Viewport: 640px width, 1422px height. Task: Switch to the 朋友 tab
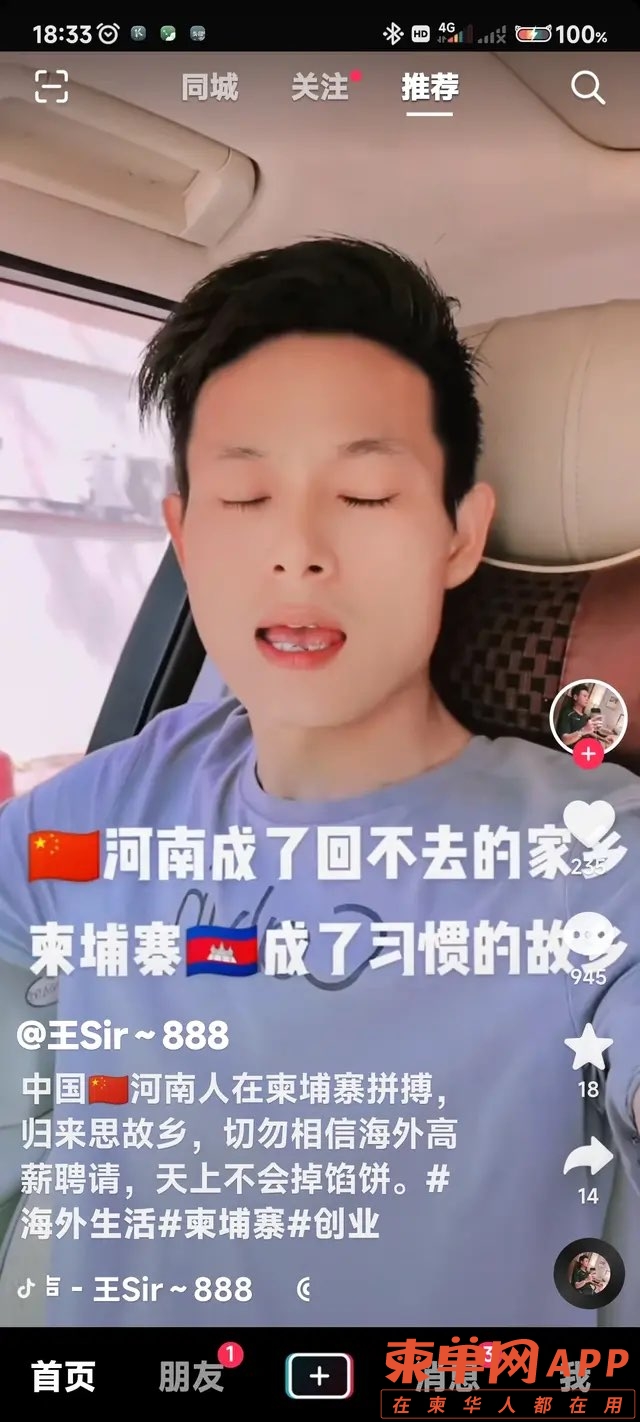190,1377
